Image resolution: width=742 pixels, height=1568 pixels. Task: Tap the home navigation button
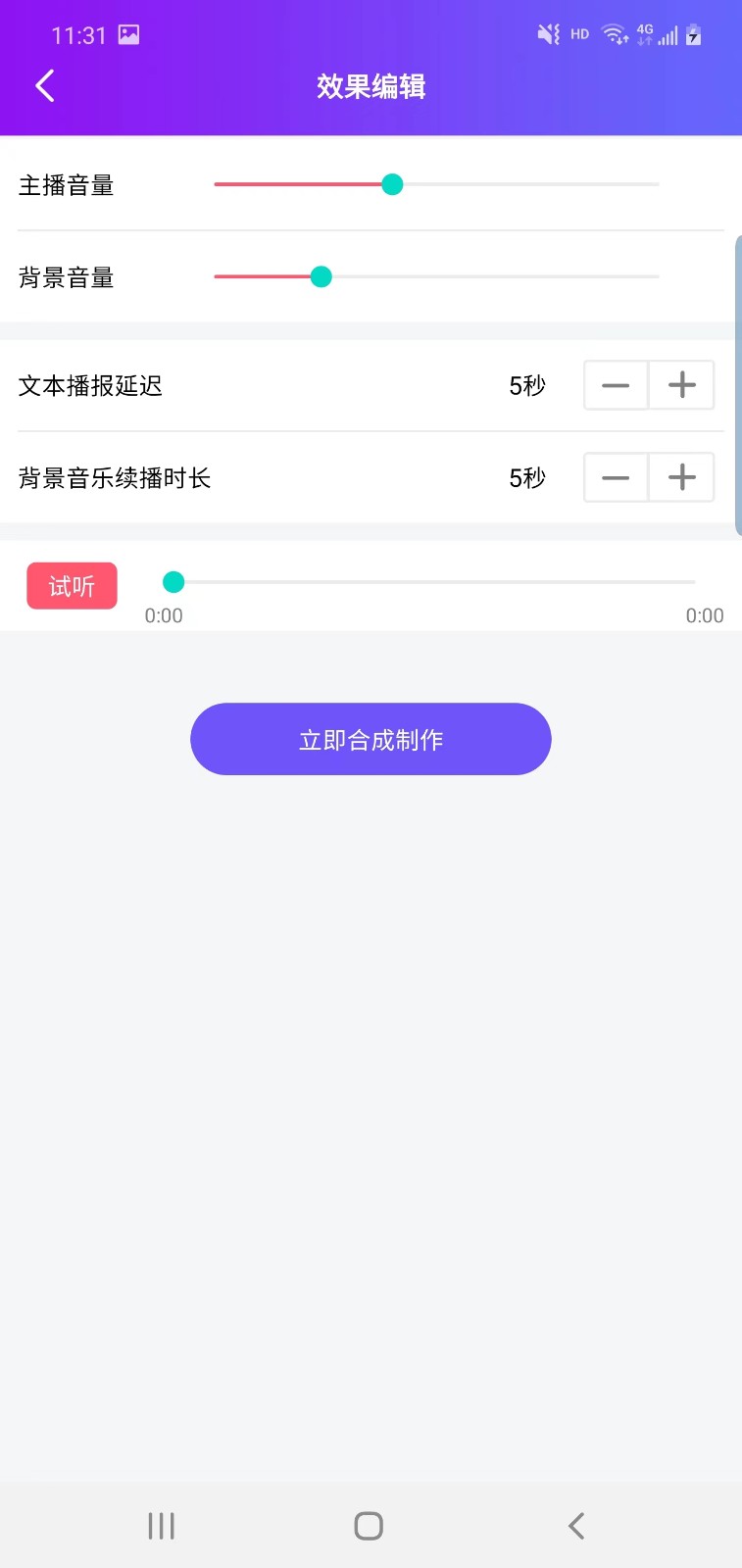click(x=368, y=1525)
